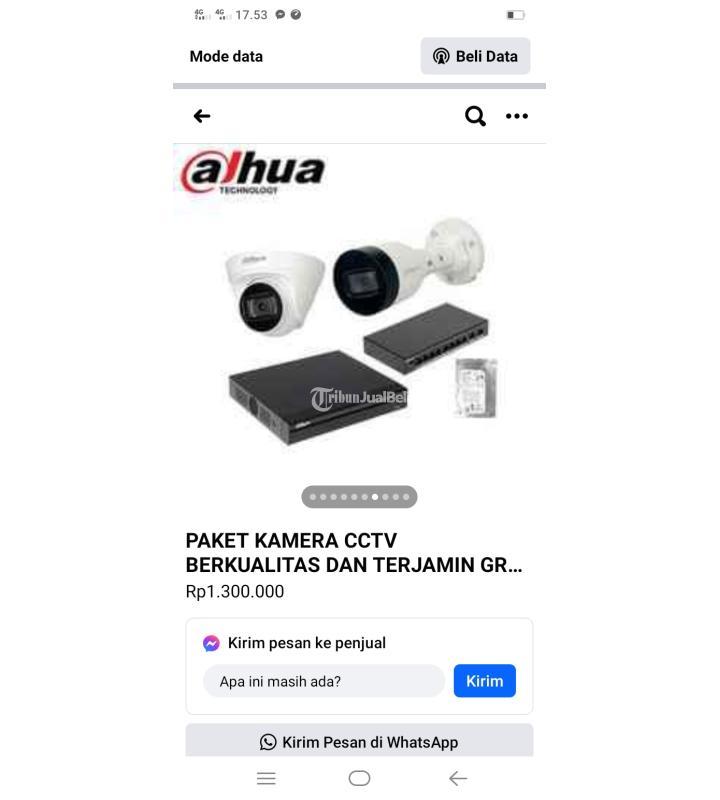Tap the message field "Apa ini masih ada?"
This screenshot has height=800, width=720.
coord(324,681)
